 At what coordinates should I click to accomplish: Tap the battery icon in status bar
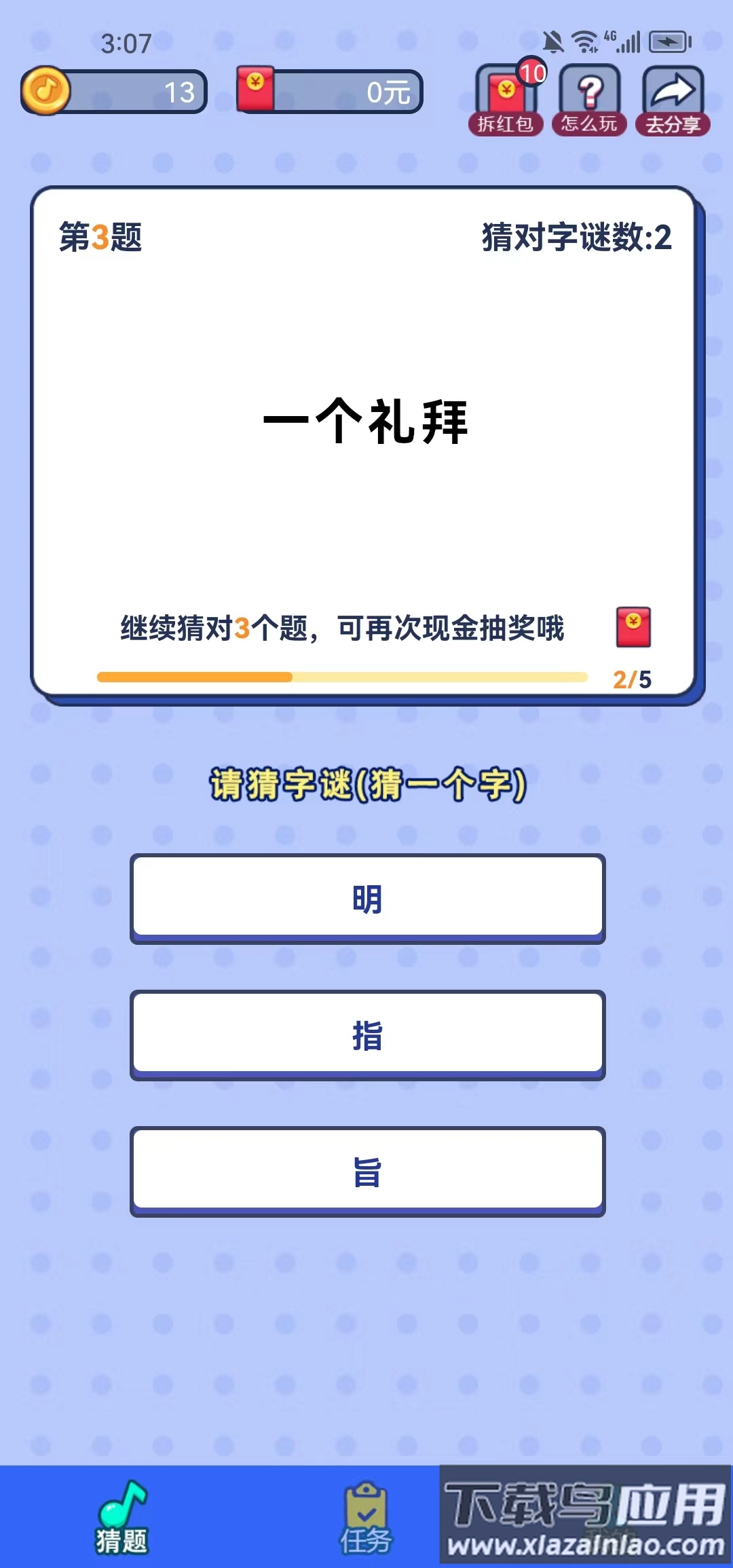click(666, 42)
